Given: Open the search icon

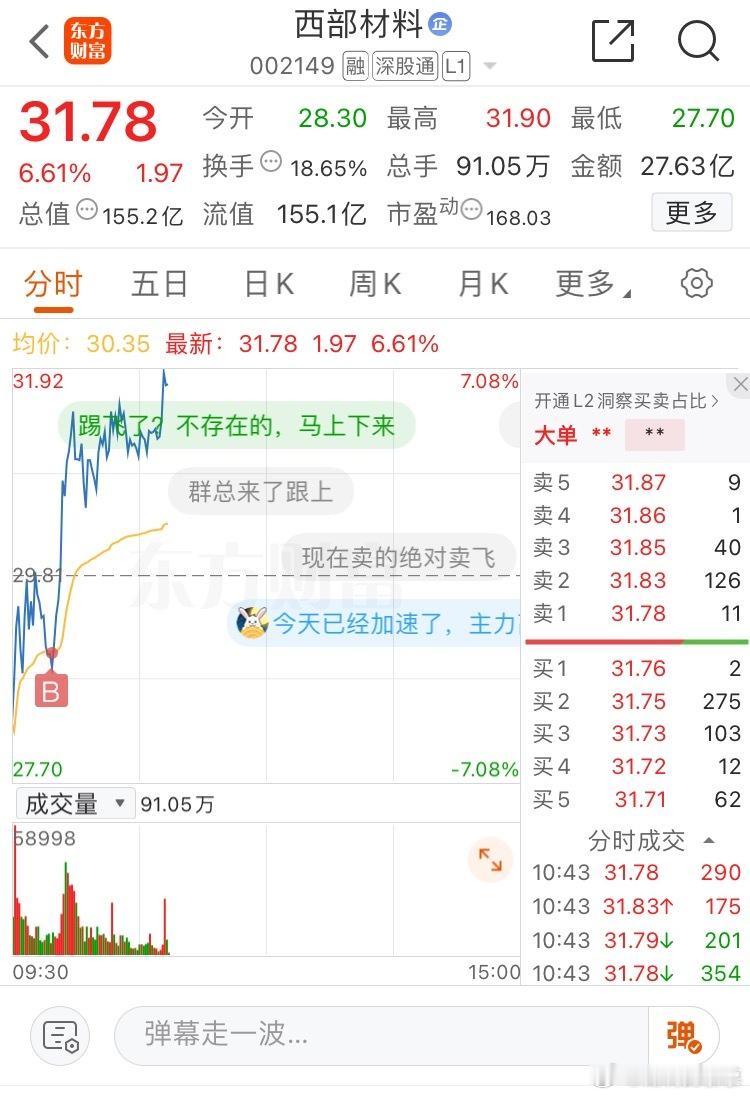Looking at the screenshot, I should (x=697, y=42).
